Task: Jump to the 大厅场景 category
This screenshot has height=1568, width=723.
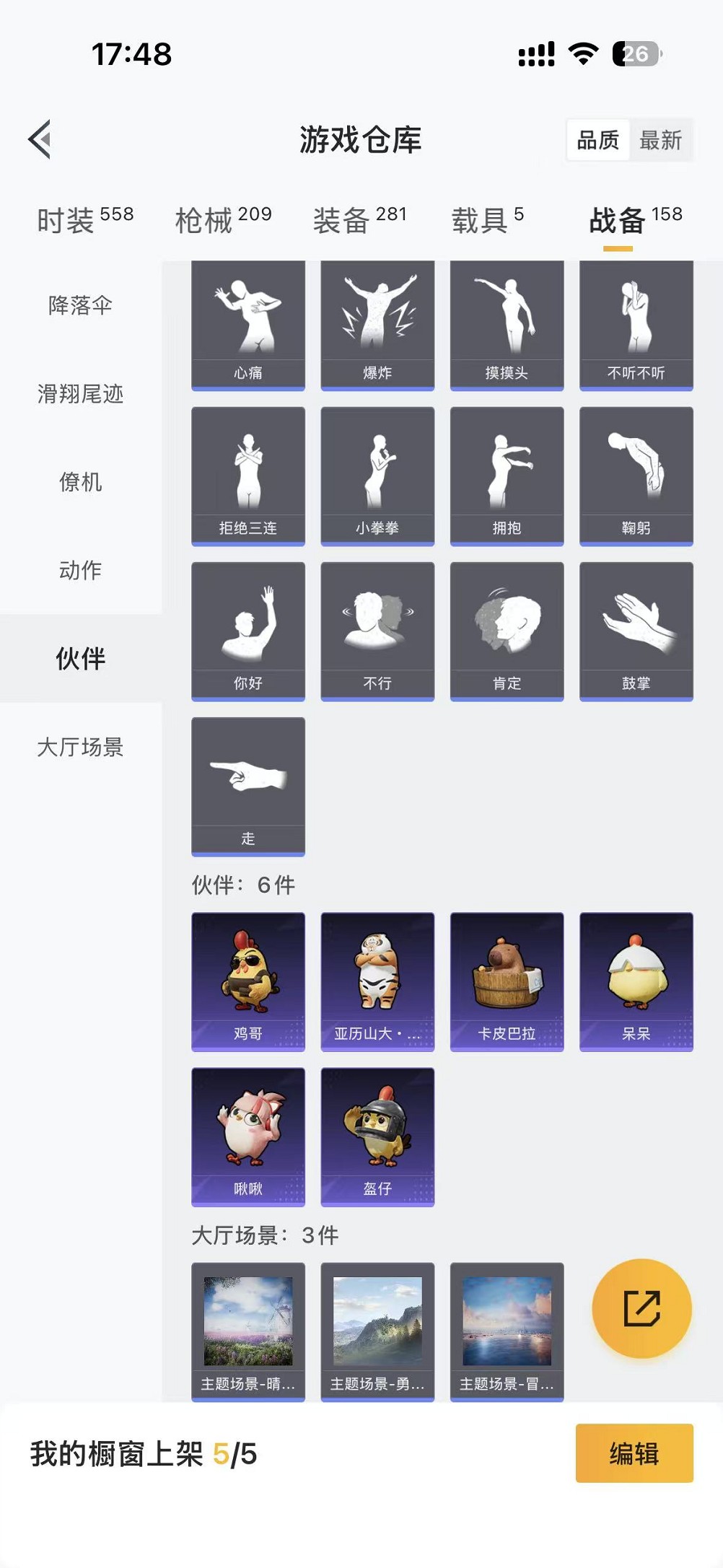Action: tap(80, 747)
